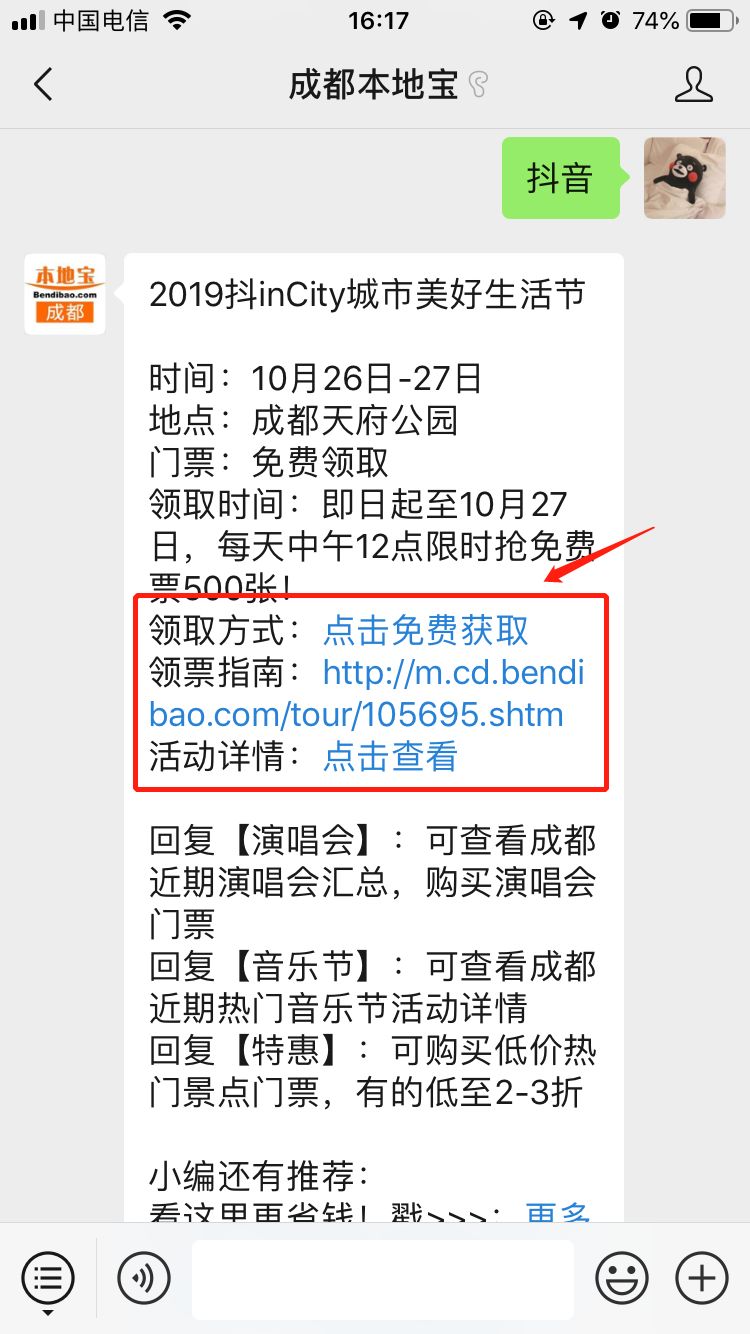Open the account profile icon
750x1334 pixels.
pos(694,85)
